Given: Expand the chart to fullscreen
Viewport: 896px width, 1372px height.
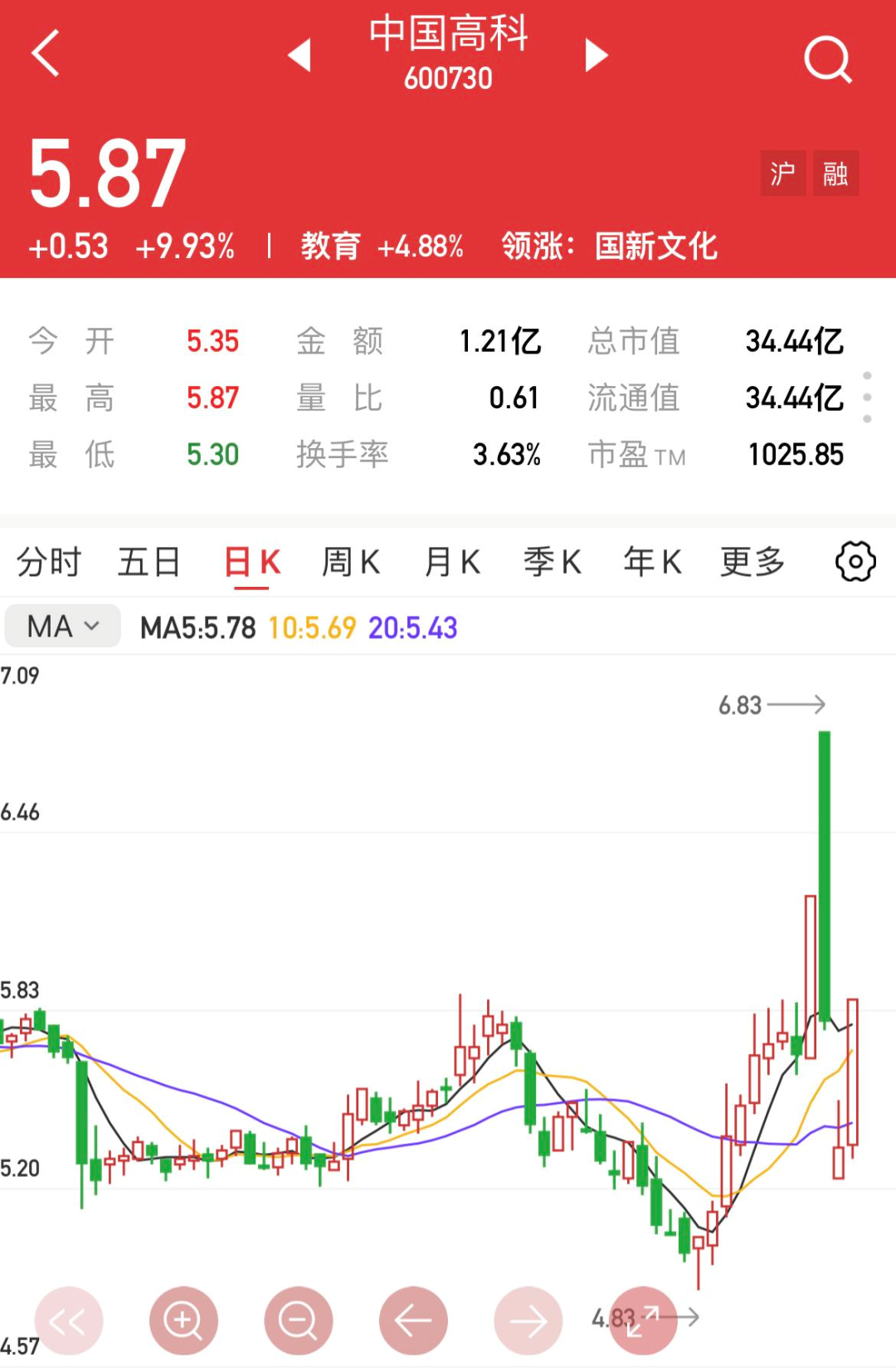Looking at the screenshot, I should point(643,1320).
